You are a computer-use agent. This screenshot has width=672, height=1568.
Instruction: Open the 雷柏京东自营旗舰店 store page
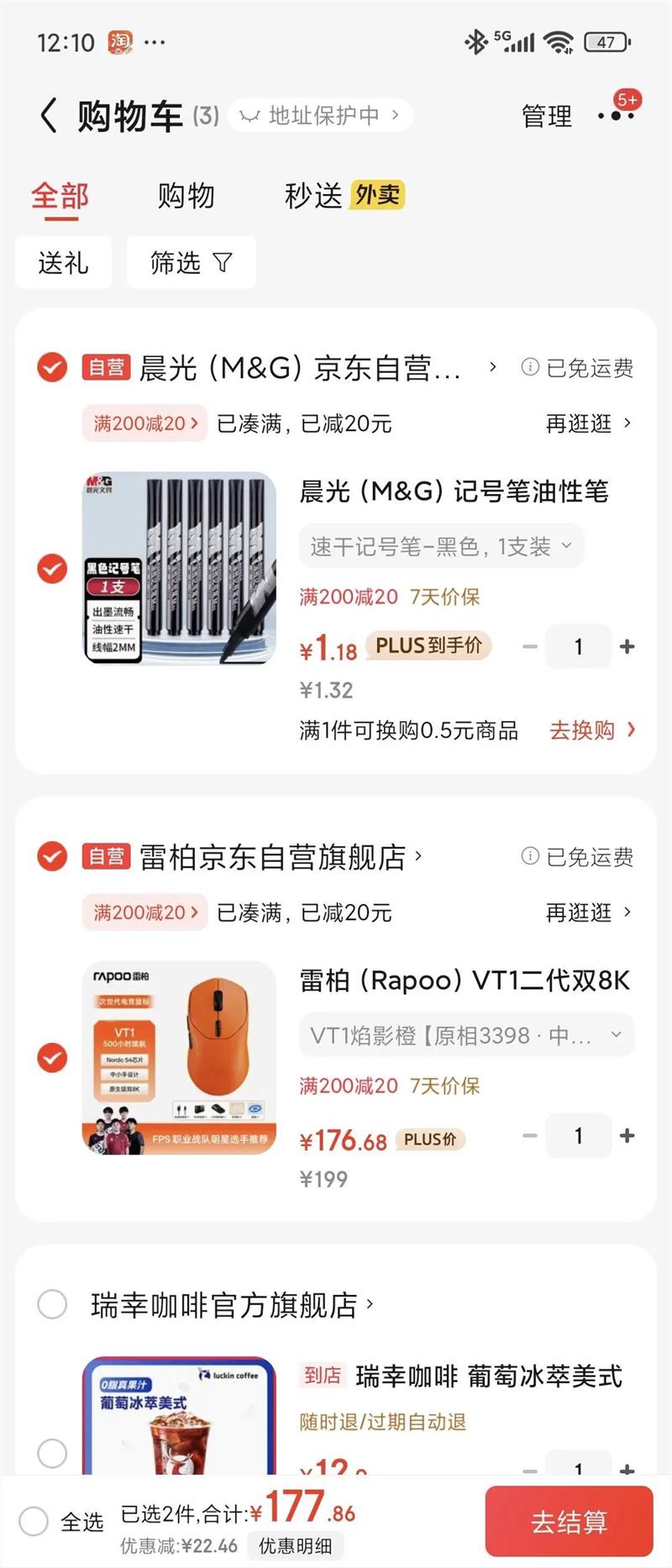click(x=273, y=857)
